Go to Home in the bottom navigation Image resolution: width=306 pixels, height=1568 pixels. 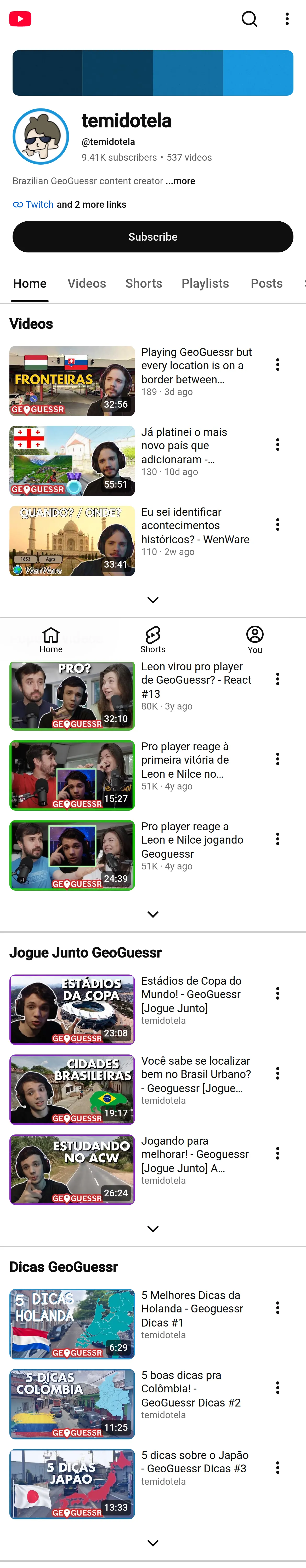click(x=51, y=640)
